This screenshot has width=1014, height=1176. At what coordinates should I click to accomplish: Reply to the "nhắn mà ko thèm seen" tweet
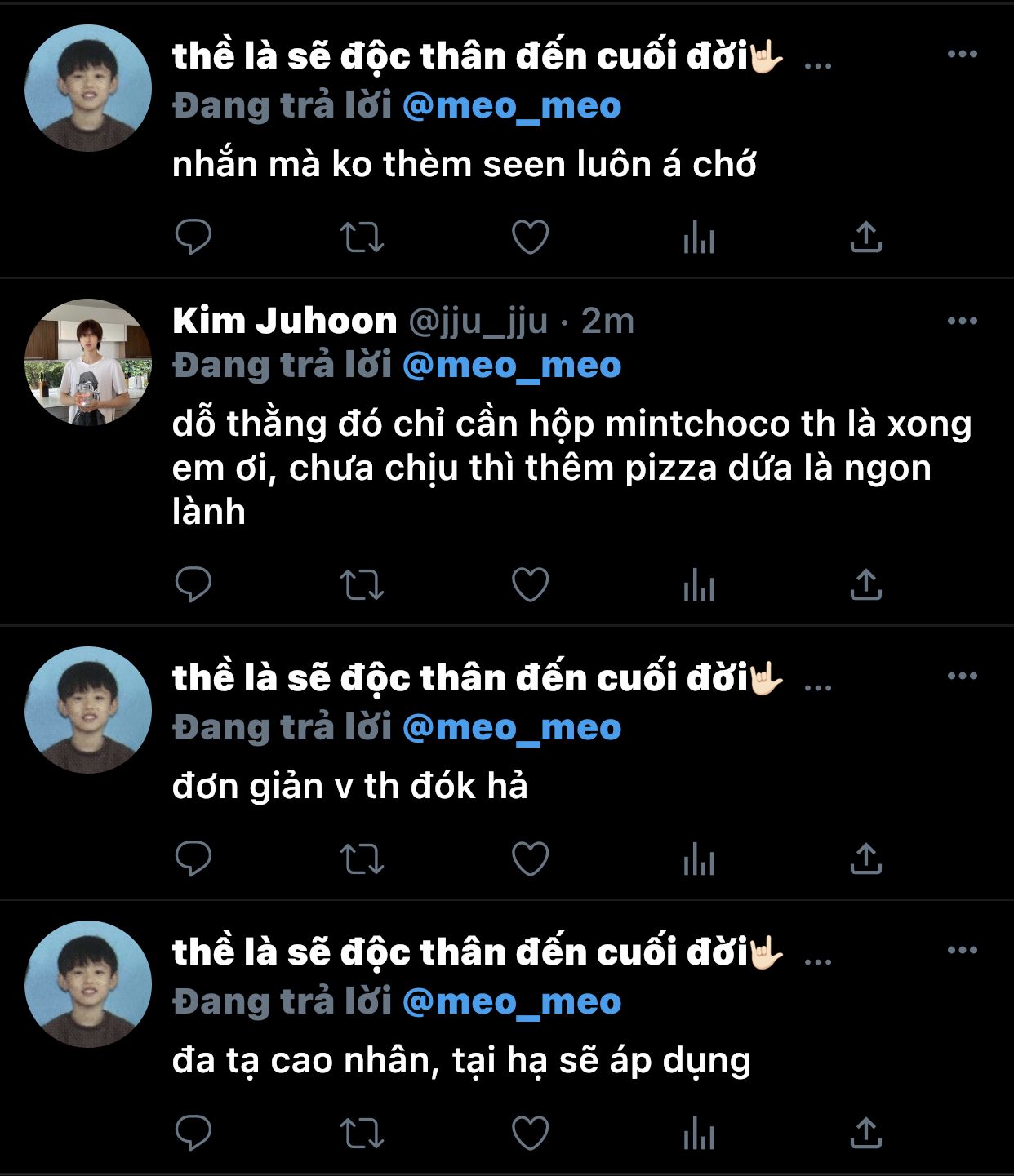coord(193,237)
